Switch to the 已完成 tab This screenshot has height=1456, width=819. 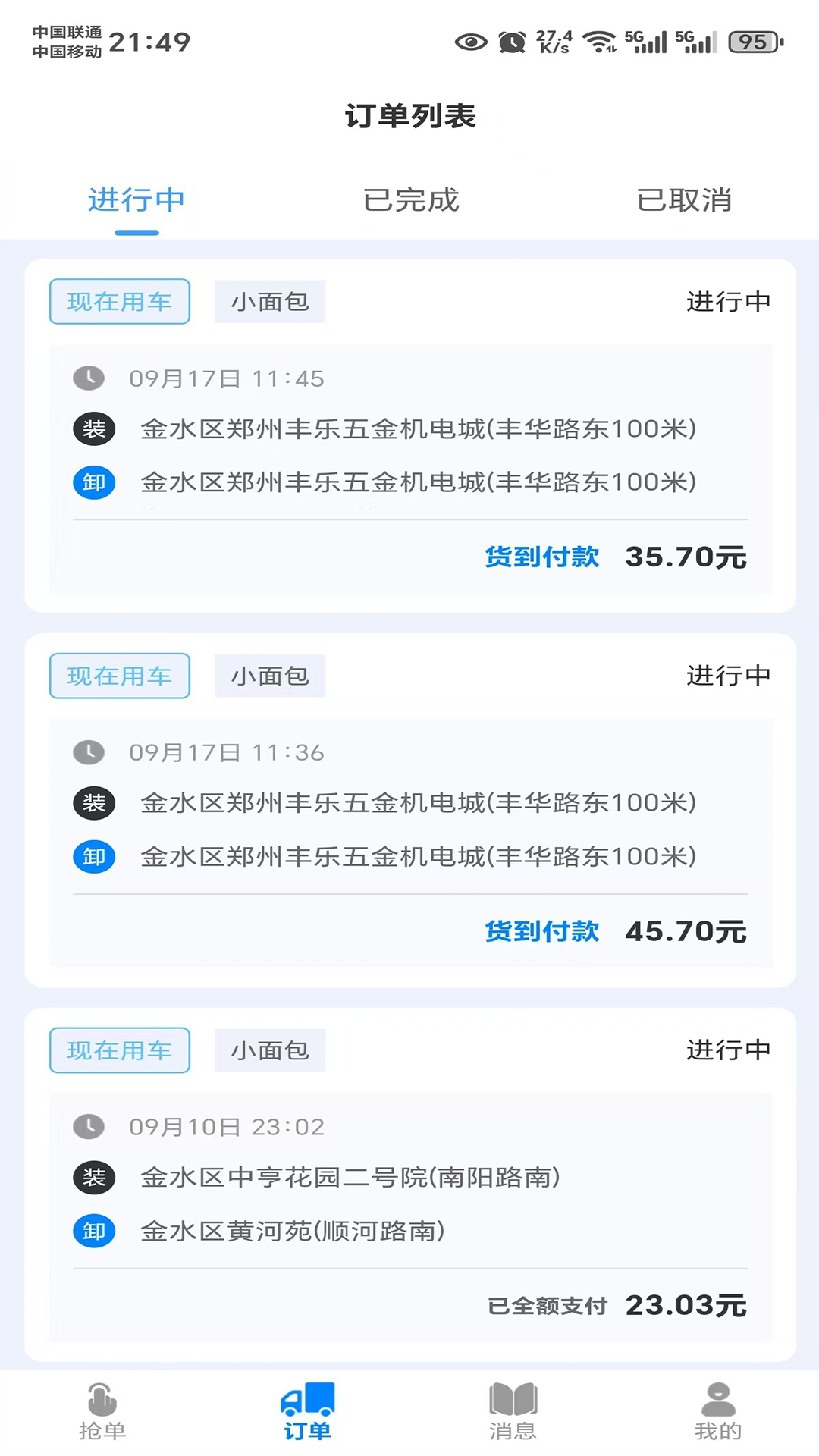(x=410, y=200)
